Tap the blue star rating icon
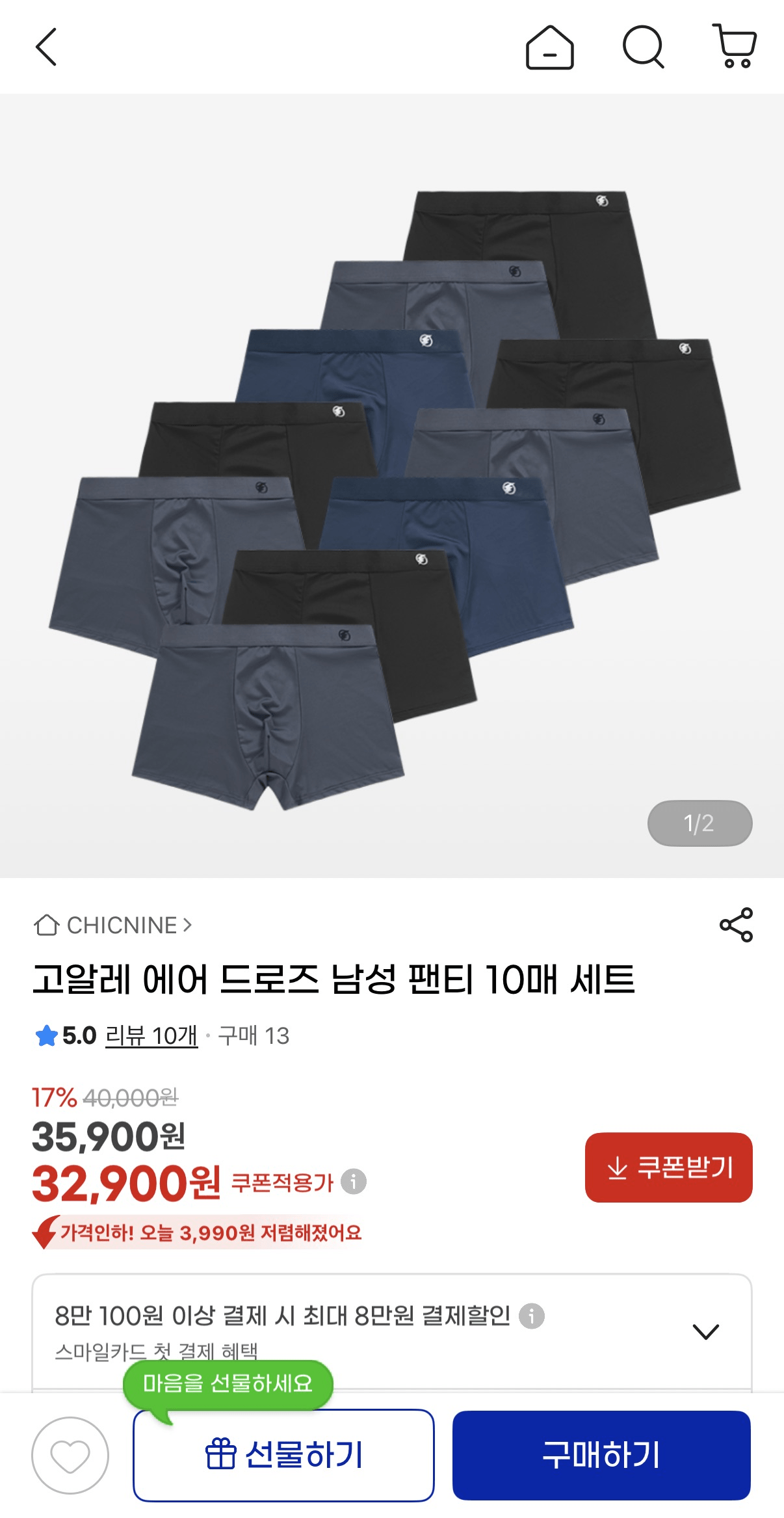 tap(46, 1037)
